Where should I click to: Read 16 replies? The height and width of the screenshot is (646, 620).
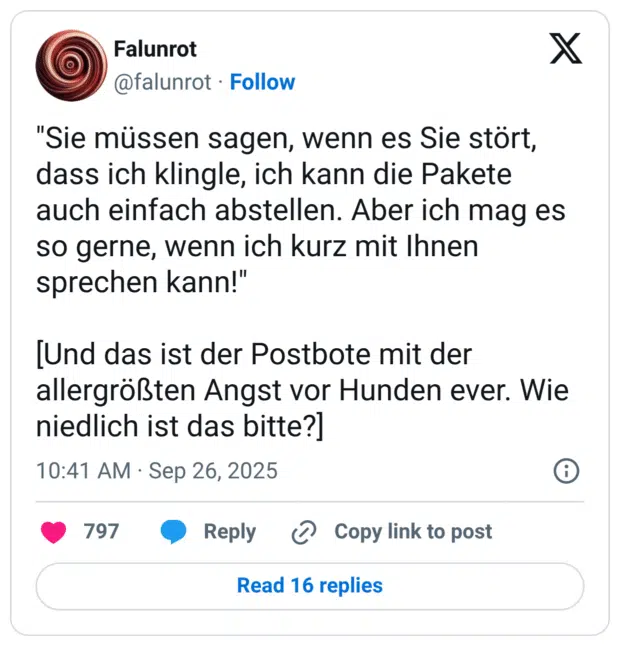click(310, 586)
